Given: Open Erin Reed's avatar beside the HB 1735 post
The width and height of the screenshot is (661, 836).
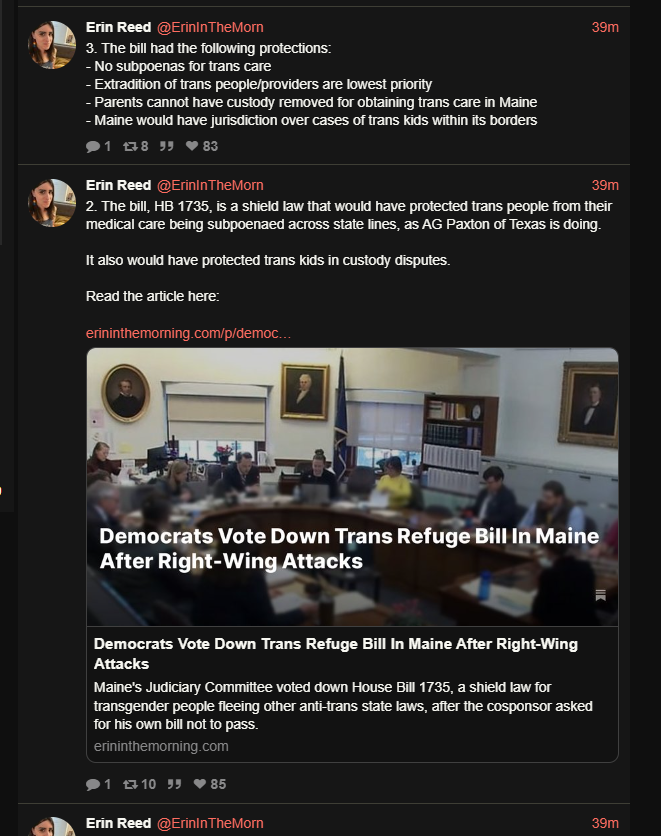Looking at the screenshot, I should pyautogui.click(x=52, y=203).
